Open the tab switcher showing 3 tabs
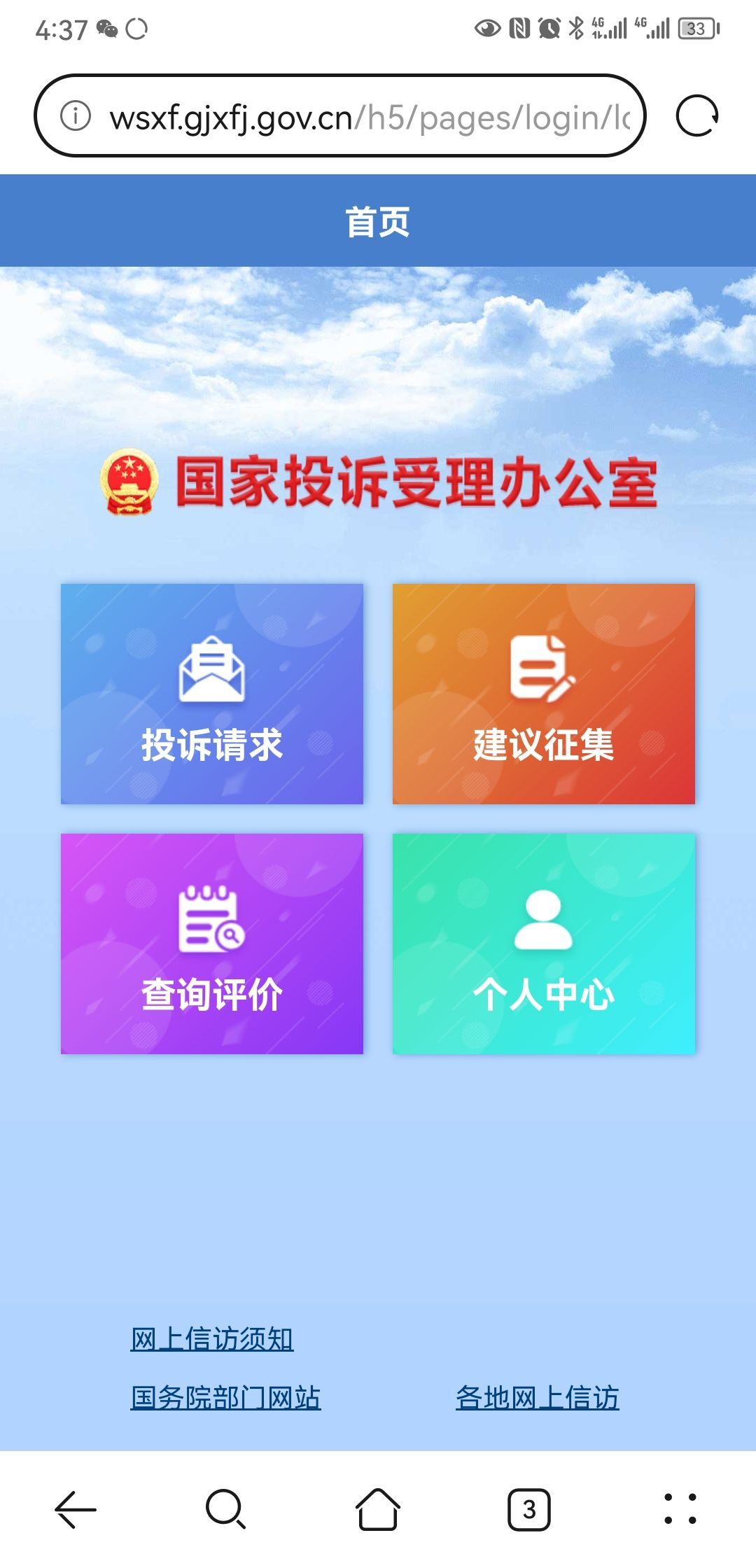This screenshot has width=756, height=1568. coord(529,1509)
